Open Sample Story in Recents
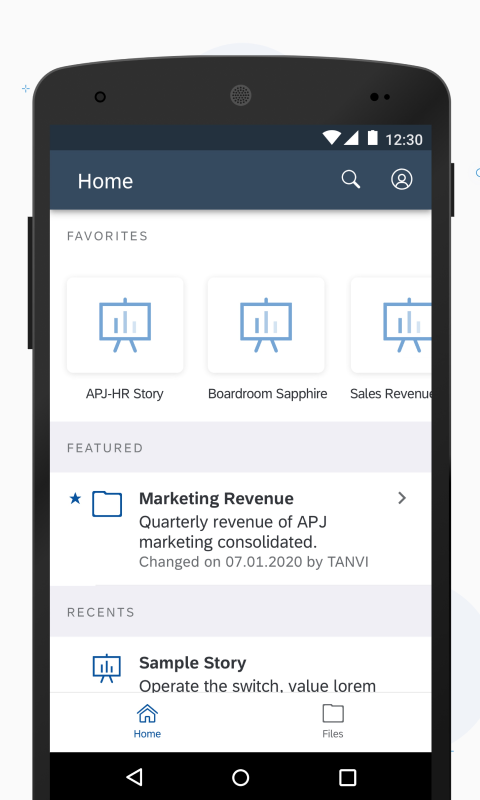480x800 pixels. (241, 665)
